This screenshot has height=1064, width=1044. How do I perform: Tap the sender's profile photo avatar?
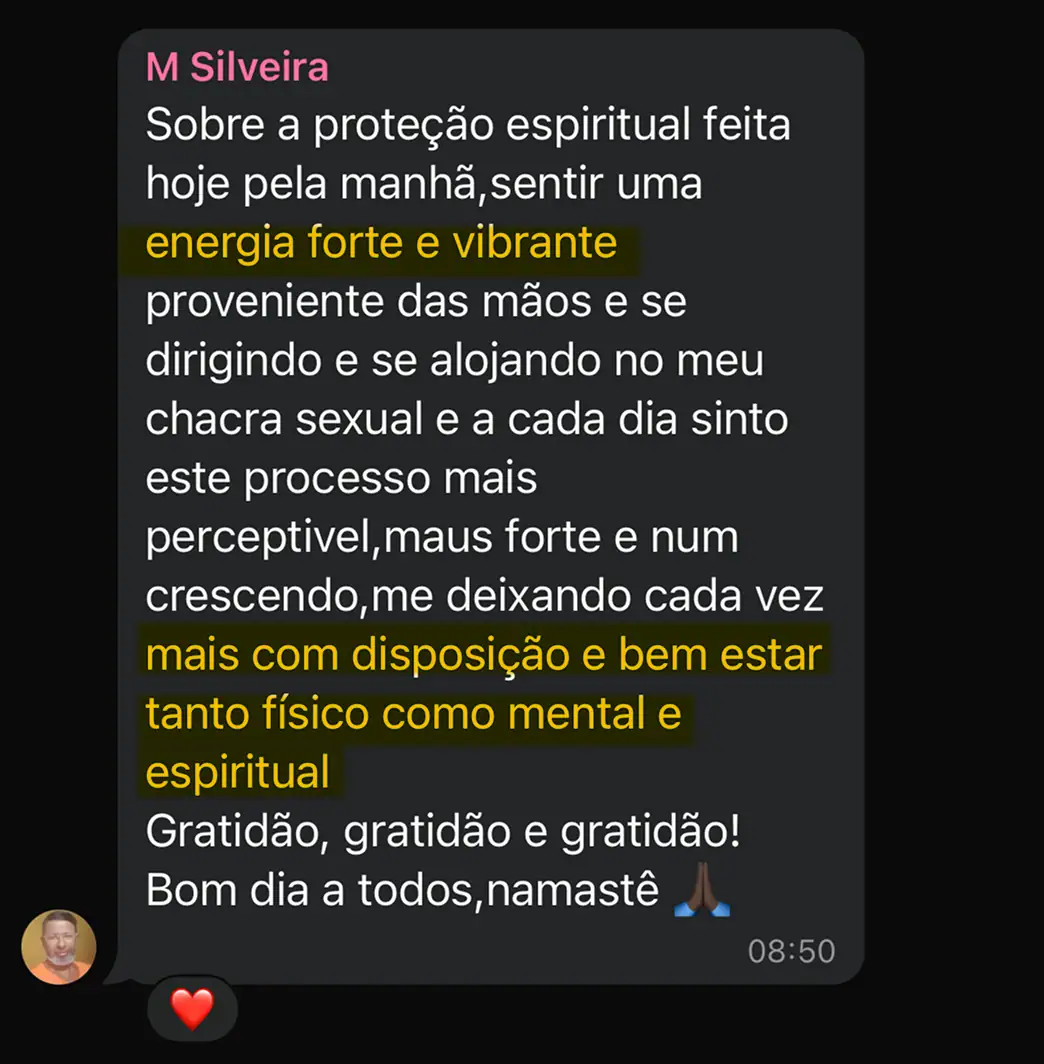59,947
